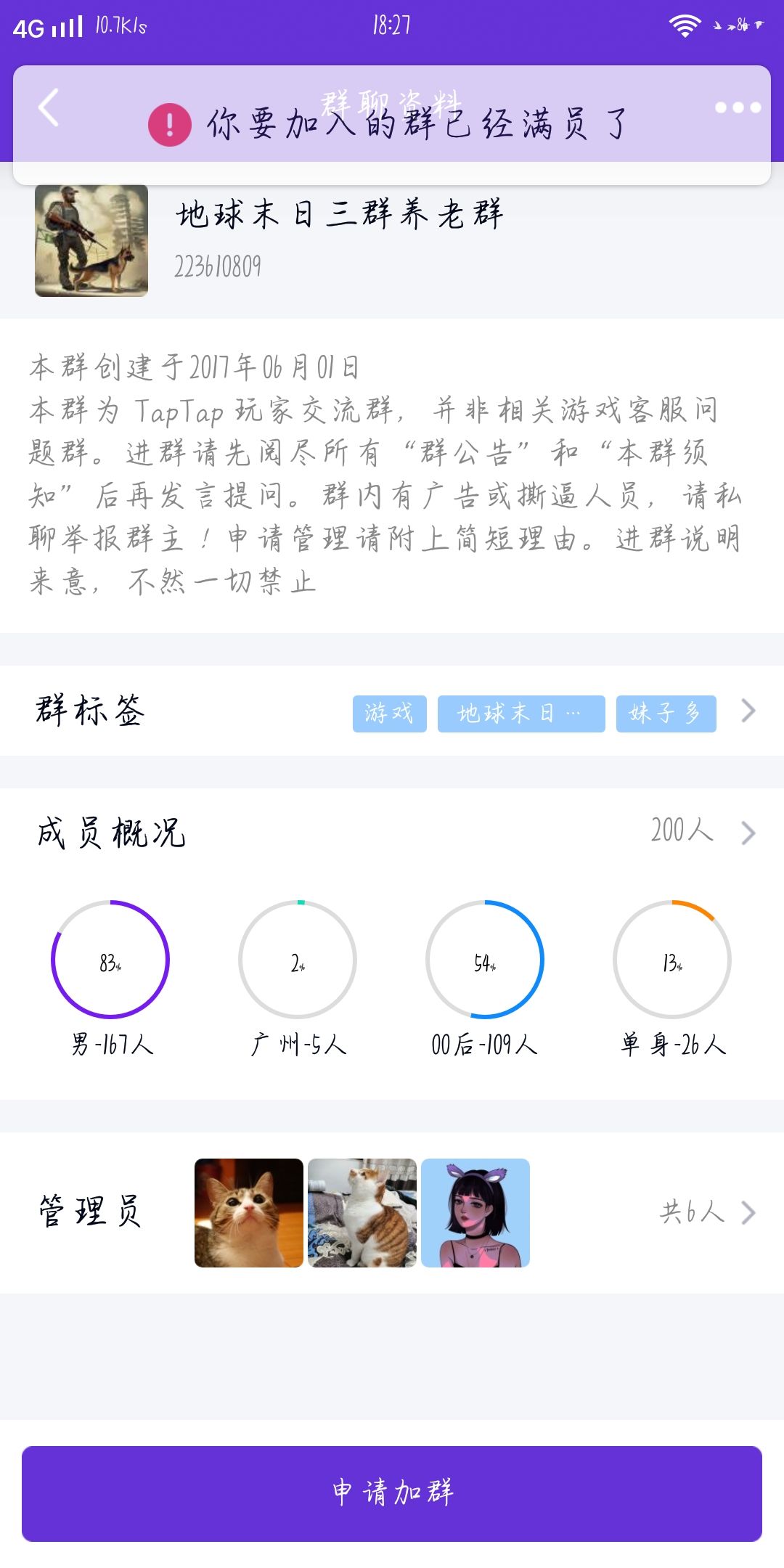Viewport: 784px width, 1568px height.
Task: Select the 地球末日 tag chip
Action: tap(521, 714)
